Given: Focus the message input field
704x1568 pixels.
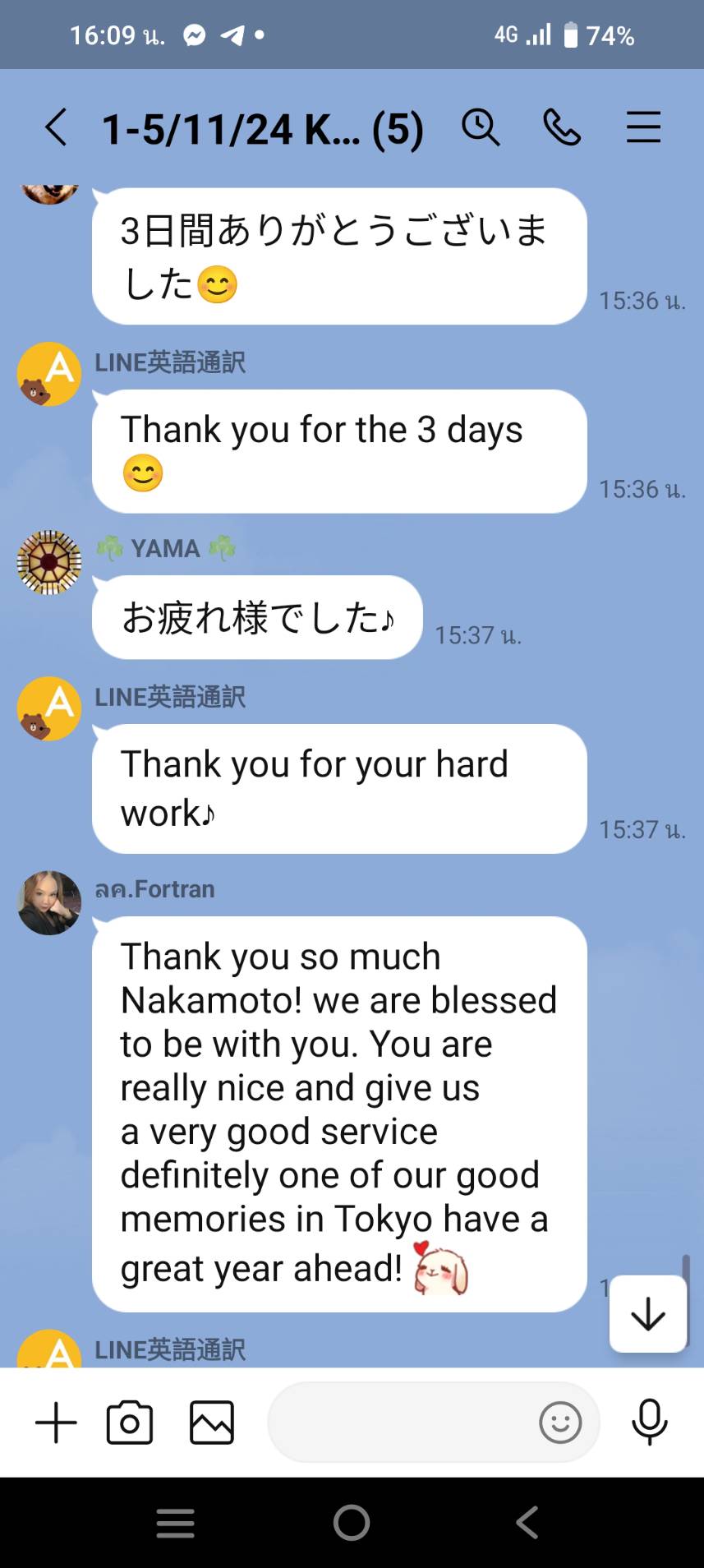Looking at the screenshot, I should click(398, 1423).
